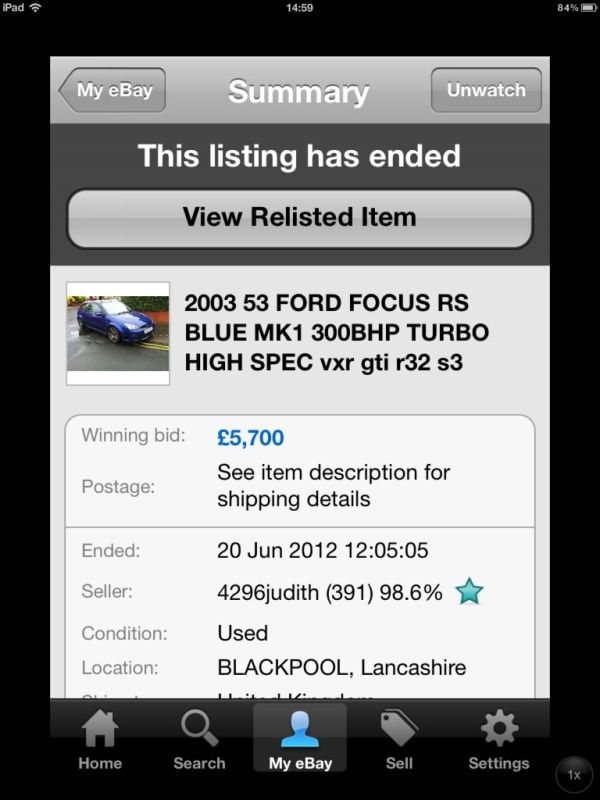Open the Settings tab

point(499,741)
